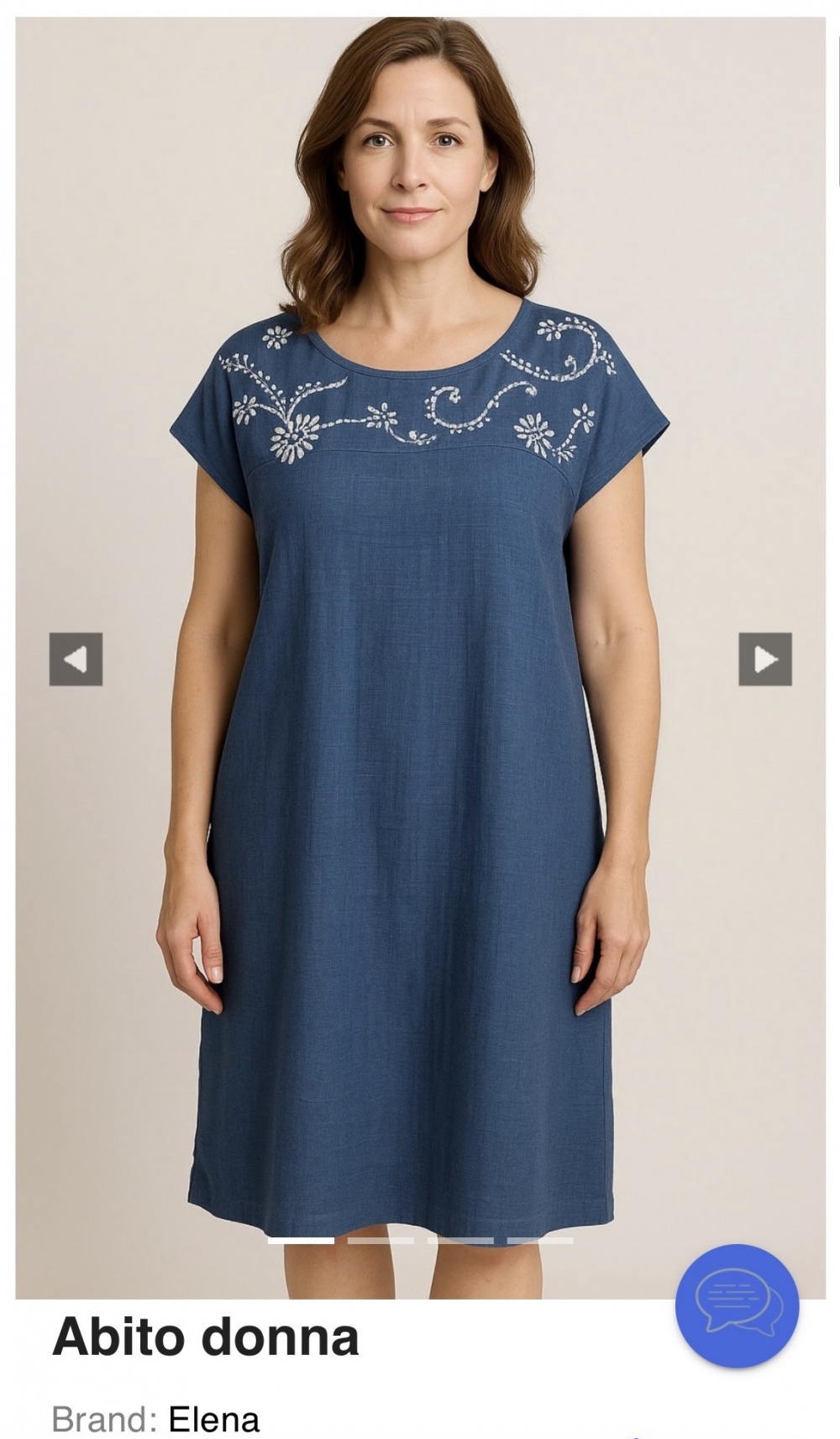Jump to the second image indicator
The width and height of the screenshot is (840, 1439).
[381, 1240]
